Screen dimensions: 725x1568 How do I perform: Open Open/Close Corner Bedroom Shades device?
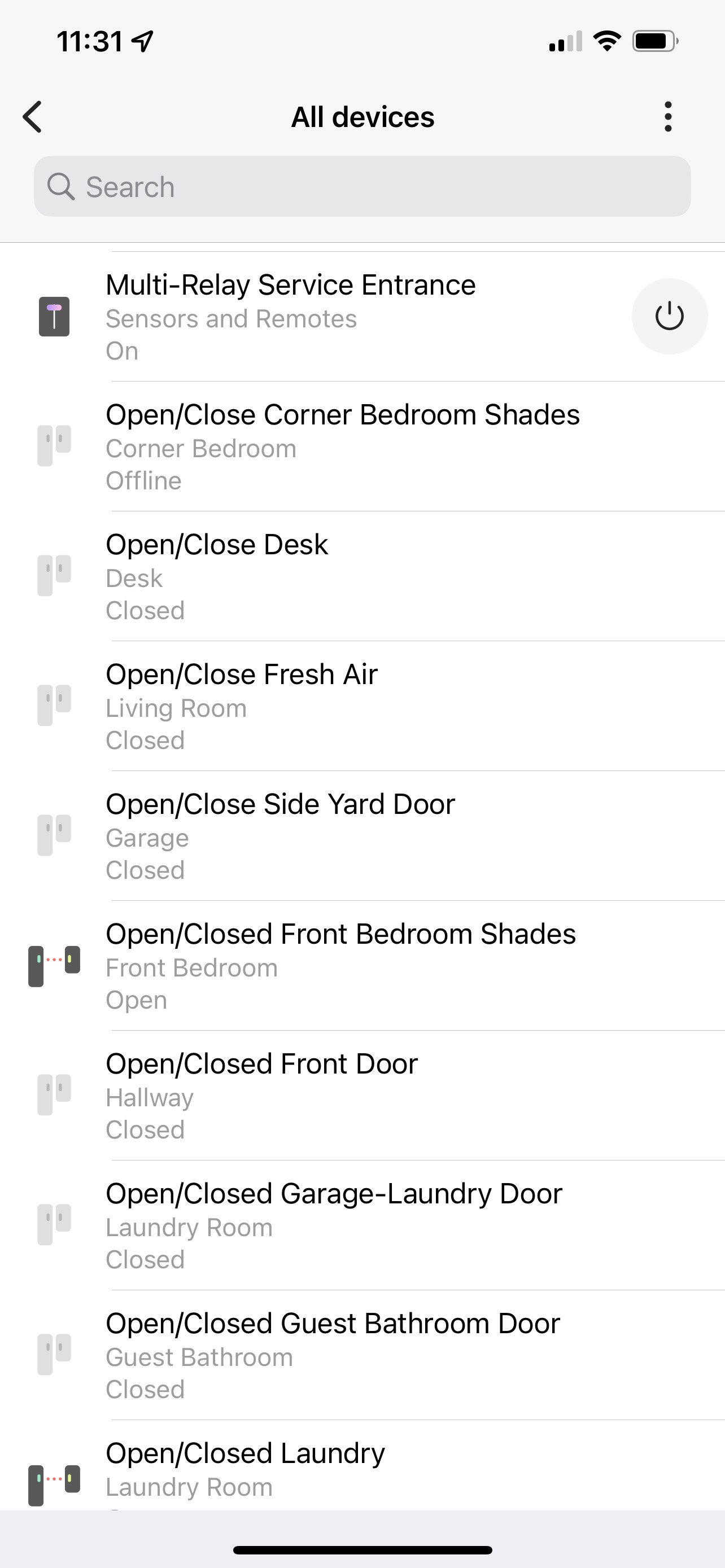362,446
